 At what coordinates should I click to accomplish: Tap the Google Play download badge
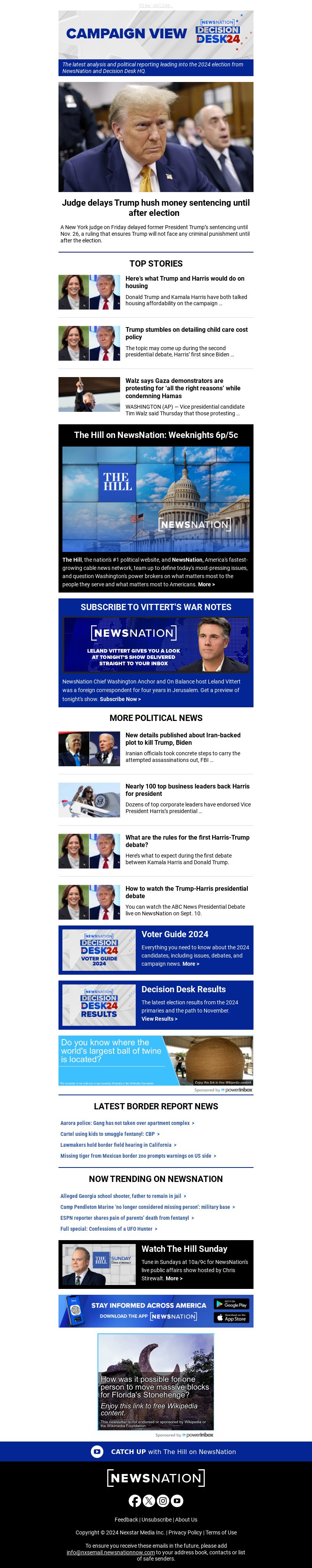click(x=231, y=1304)
